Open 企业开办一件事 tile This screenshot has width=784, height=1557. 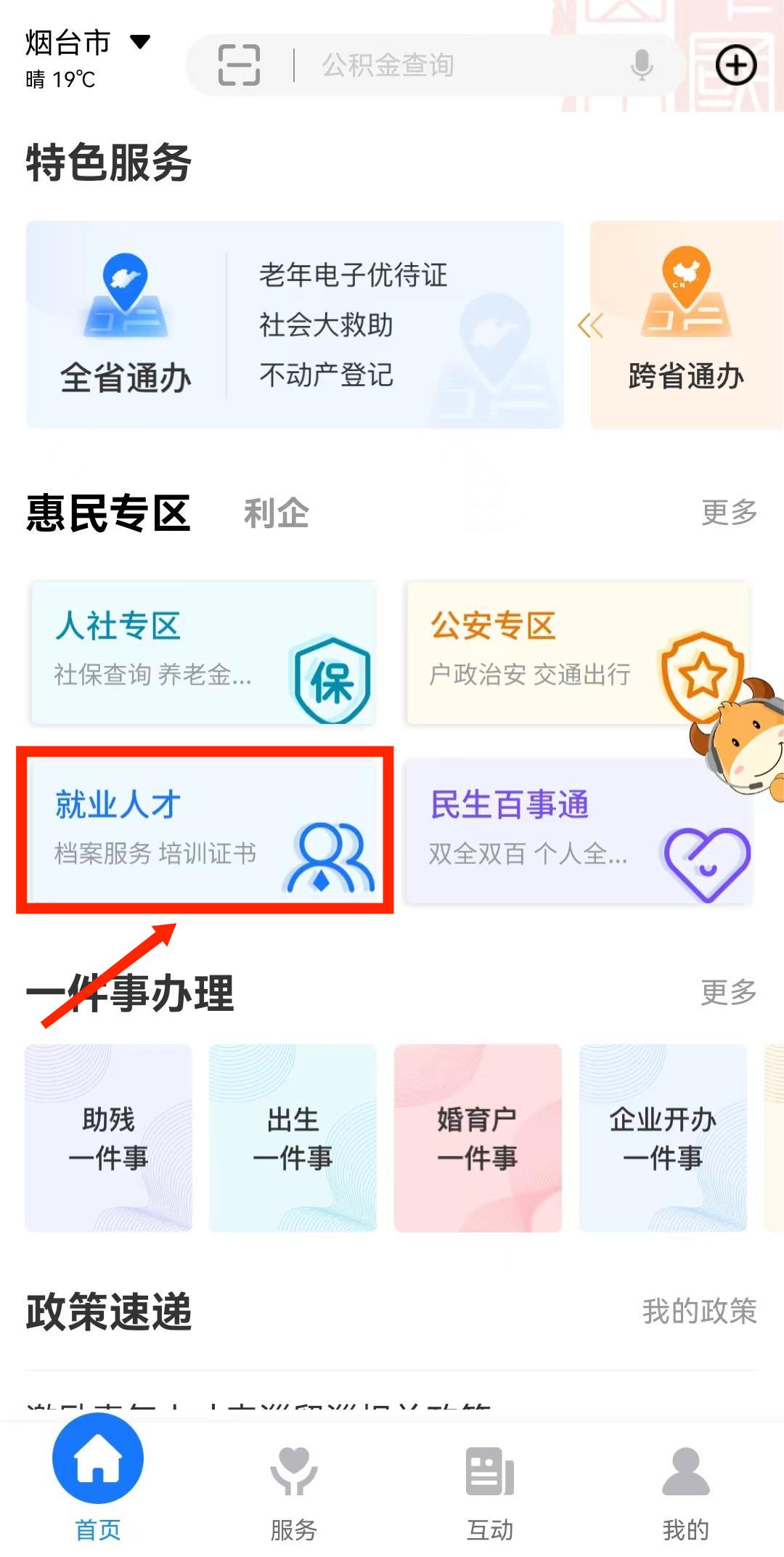coord(663,1138)
